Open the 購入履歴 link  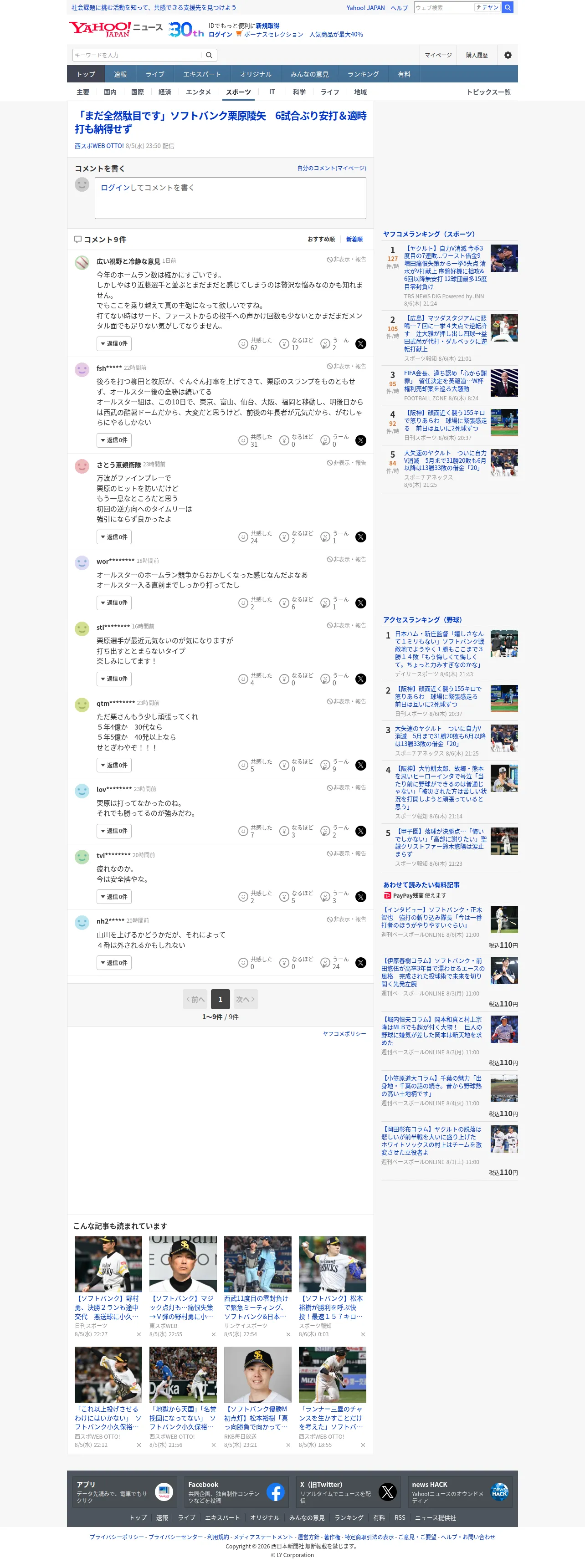coord(477,56)
